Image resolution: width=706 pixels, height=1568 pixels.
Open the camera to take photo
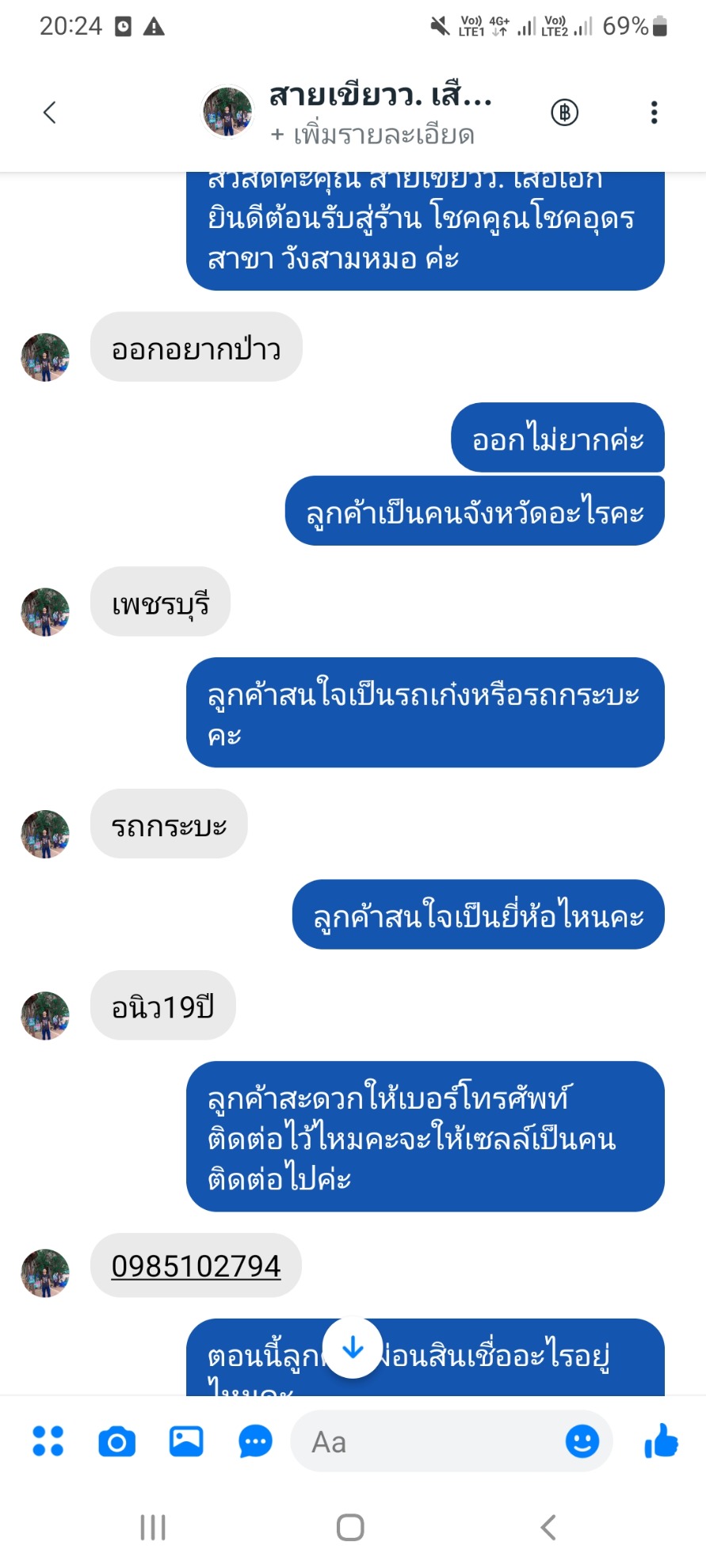117,1441
